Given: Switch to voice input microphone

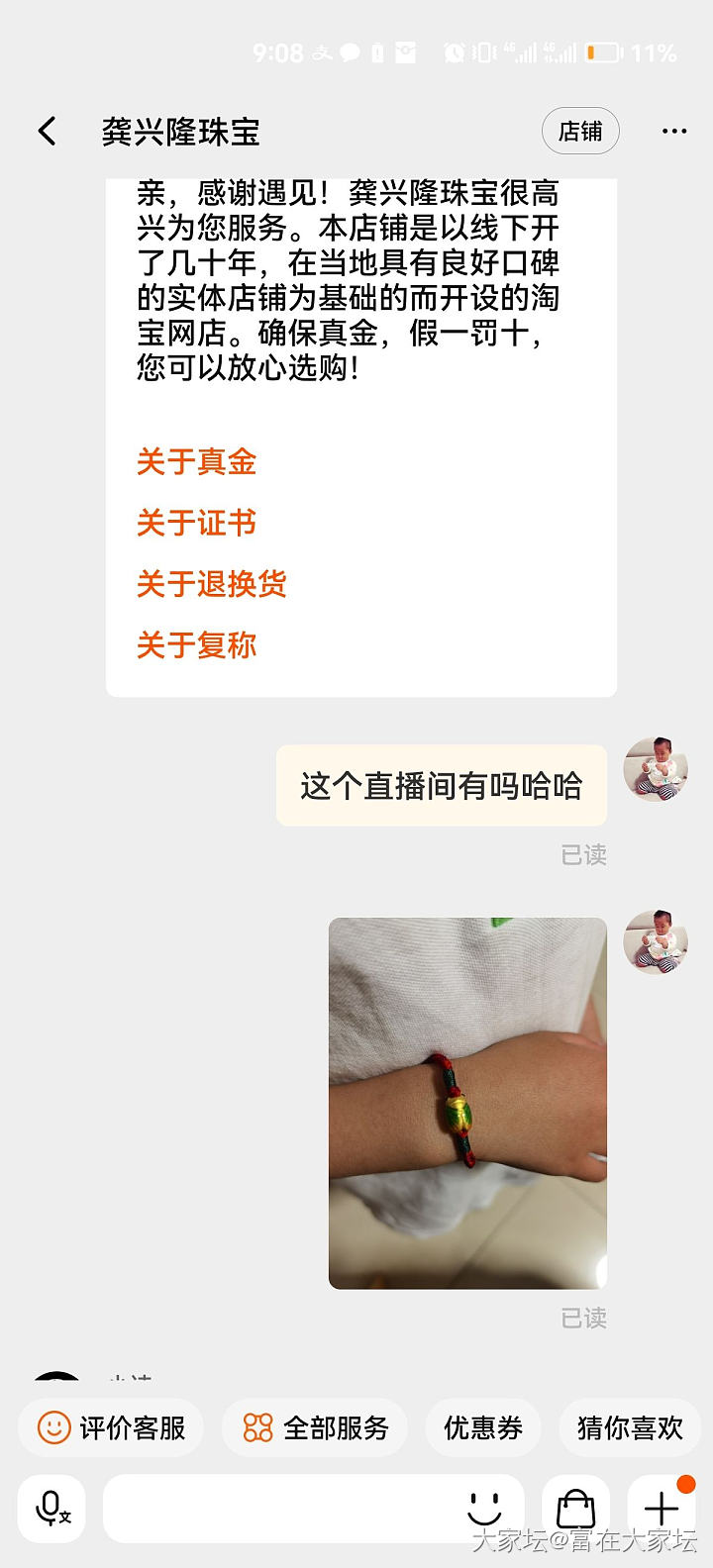Looking at the screenshot, I should [x=51, y=1509].
